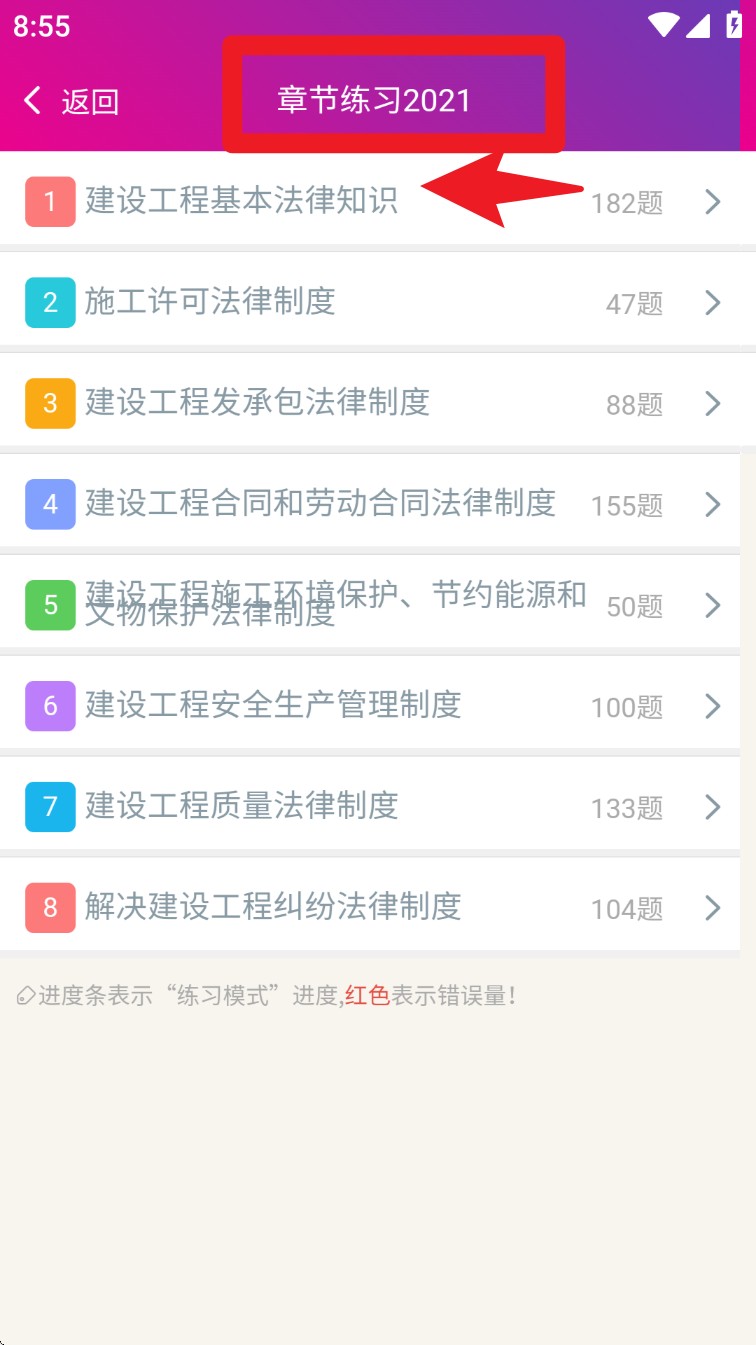Expand 解决建设工程纠纷法律制度 with its chevron
The image size is (756, 1345).
pyautogui.click(x=713, y=908)
